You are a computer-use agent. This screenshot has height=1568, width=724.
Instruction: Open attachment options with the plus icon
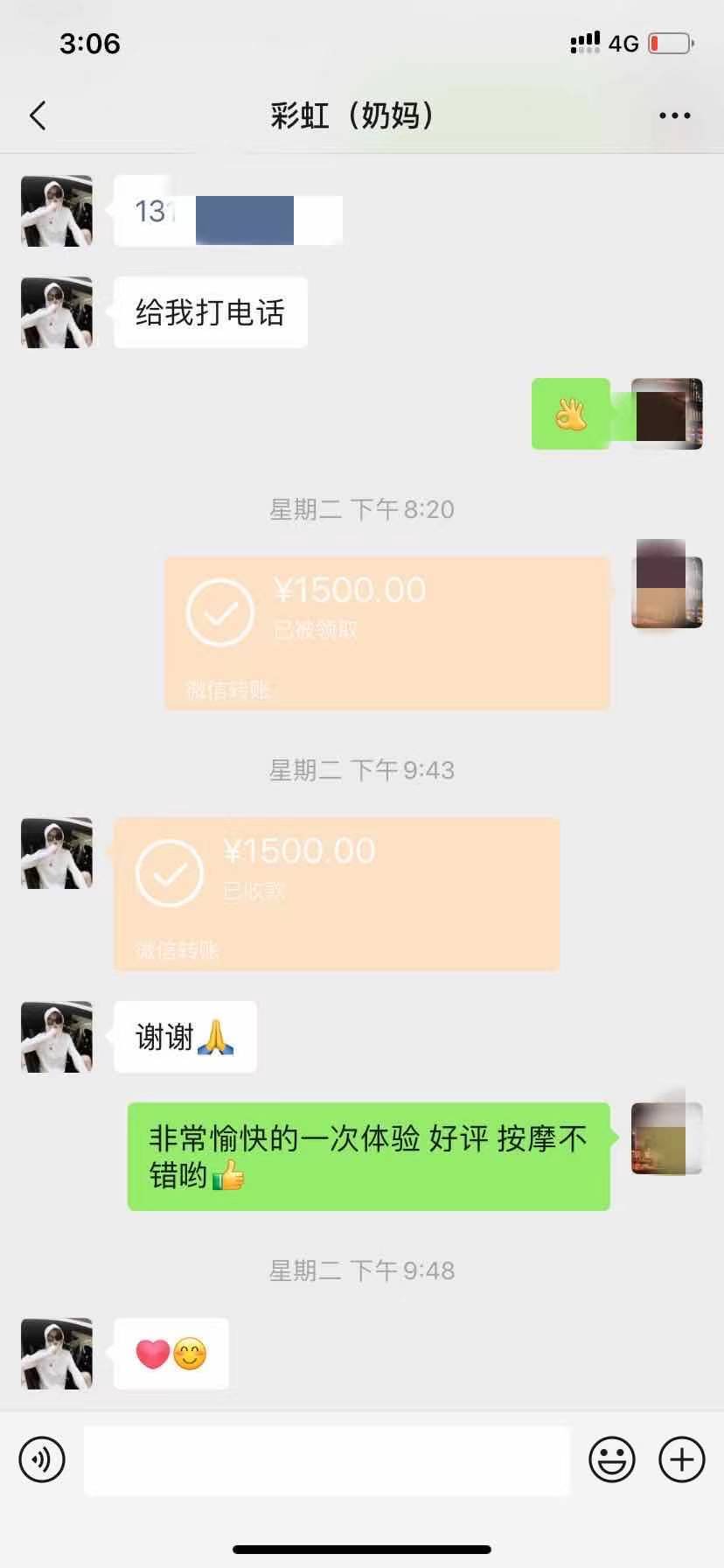[x=681, y=1459]
